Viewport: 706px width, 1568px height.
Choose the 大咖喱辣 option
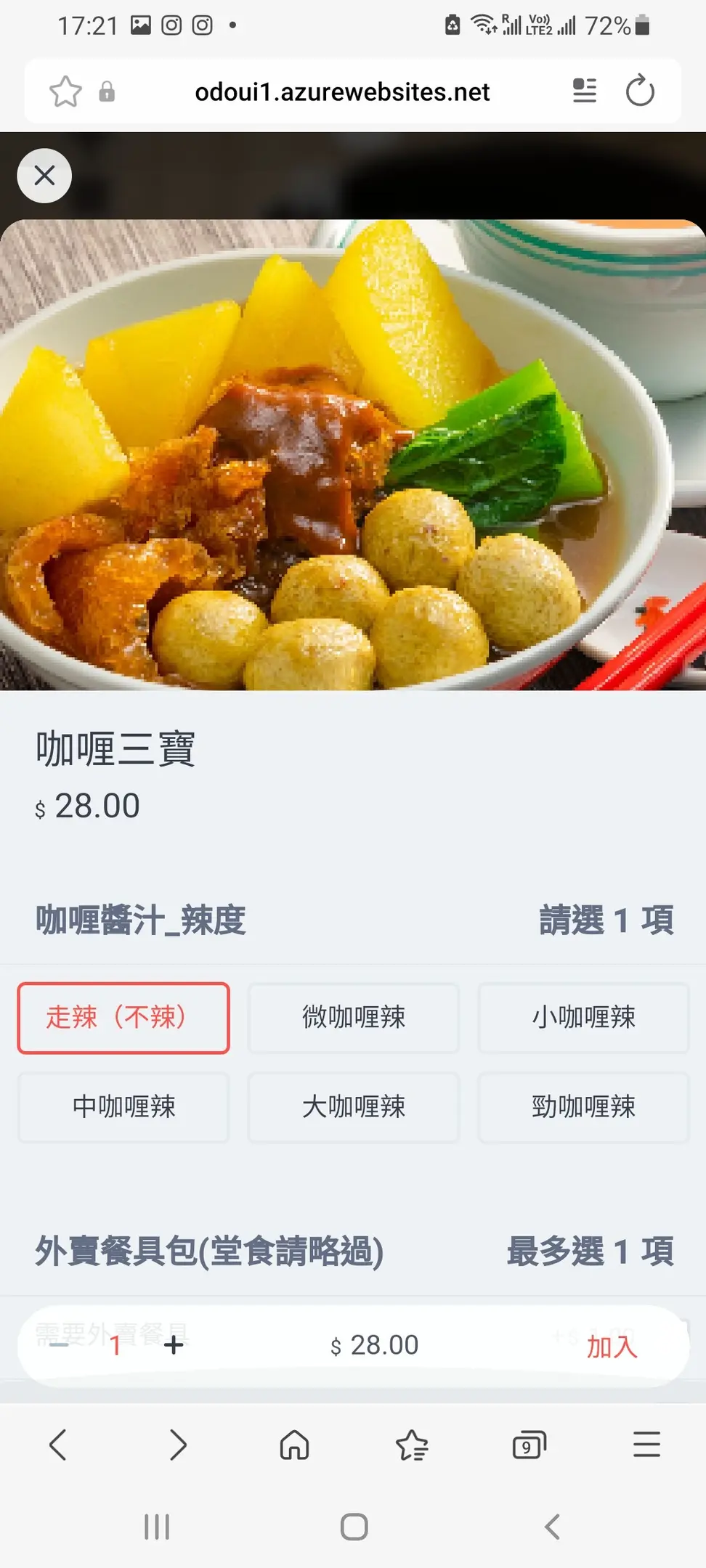(x=353, y=1107)
